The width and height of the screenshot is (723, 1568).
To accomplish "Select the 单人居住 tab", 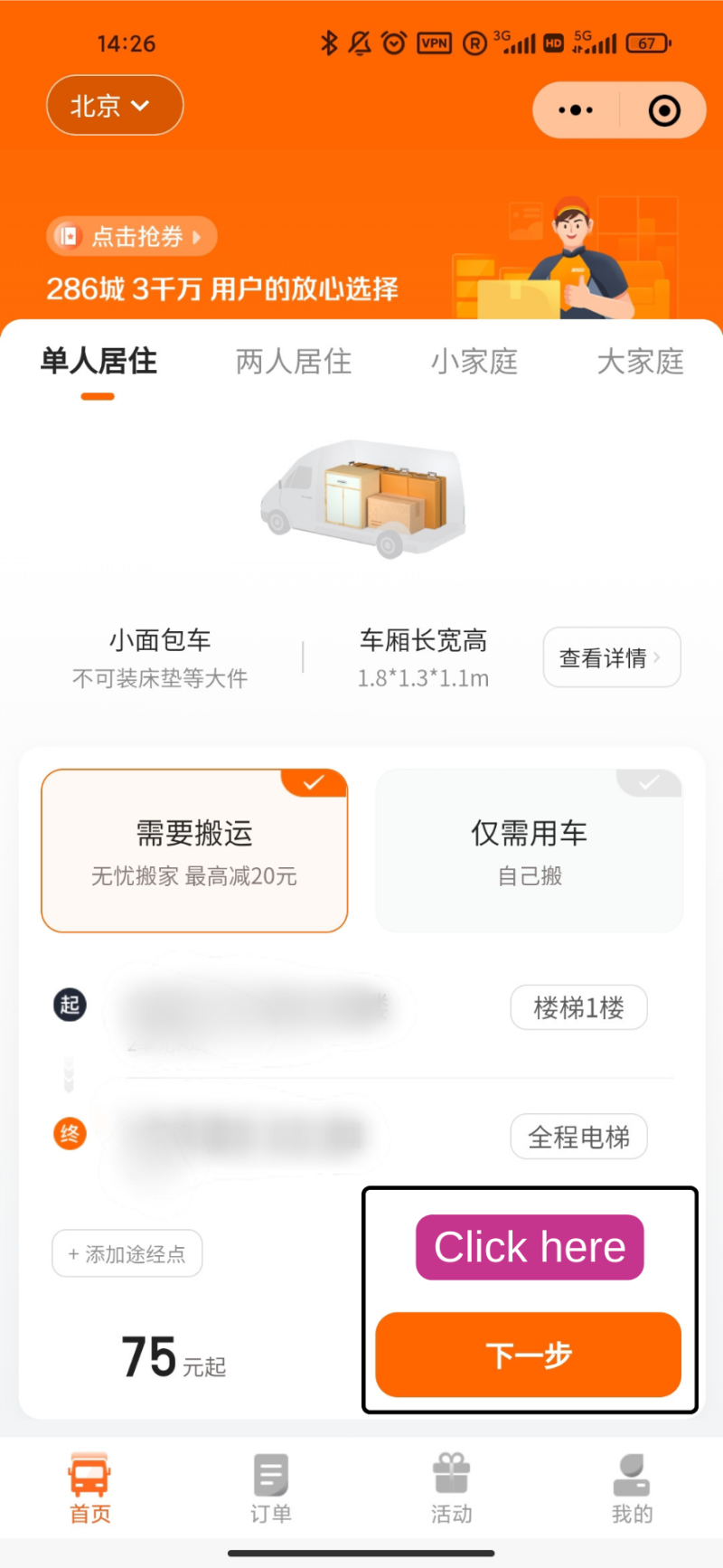I will coord(98,362).
